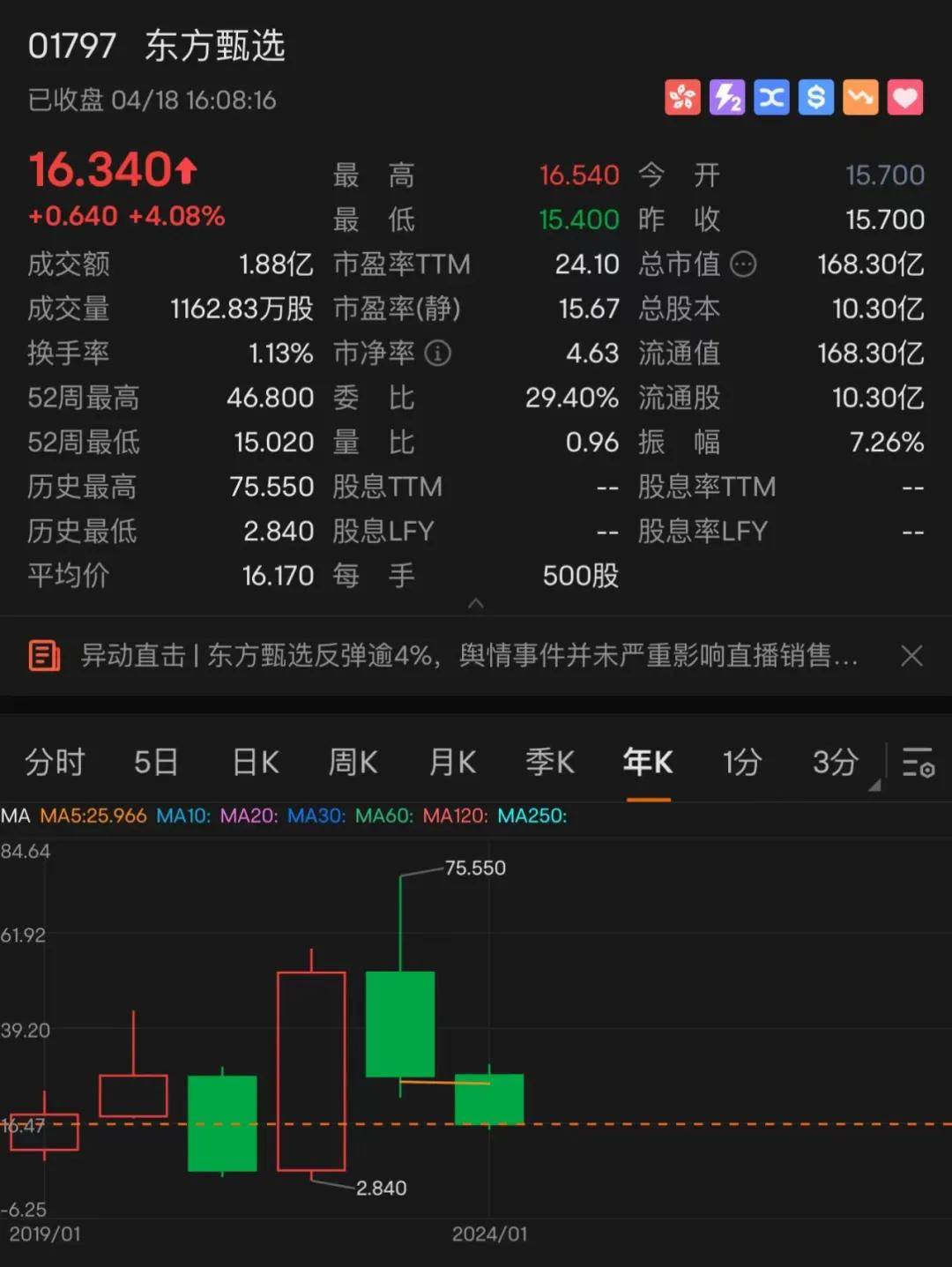Open chart settings icon beside period tabs
Image resolution: width=952 pixels, height=1267 pixels.
(918, 763)
